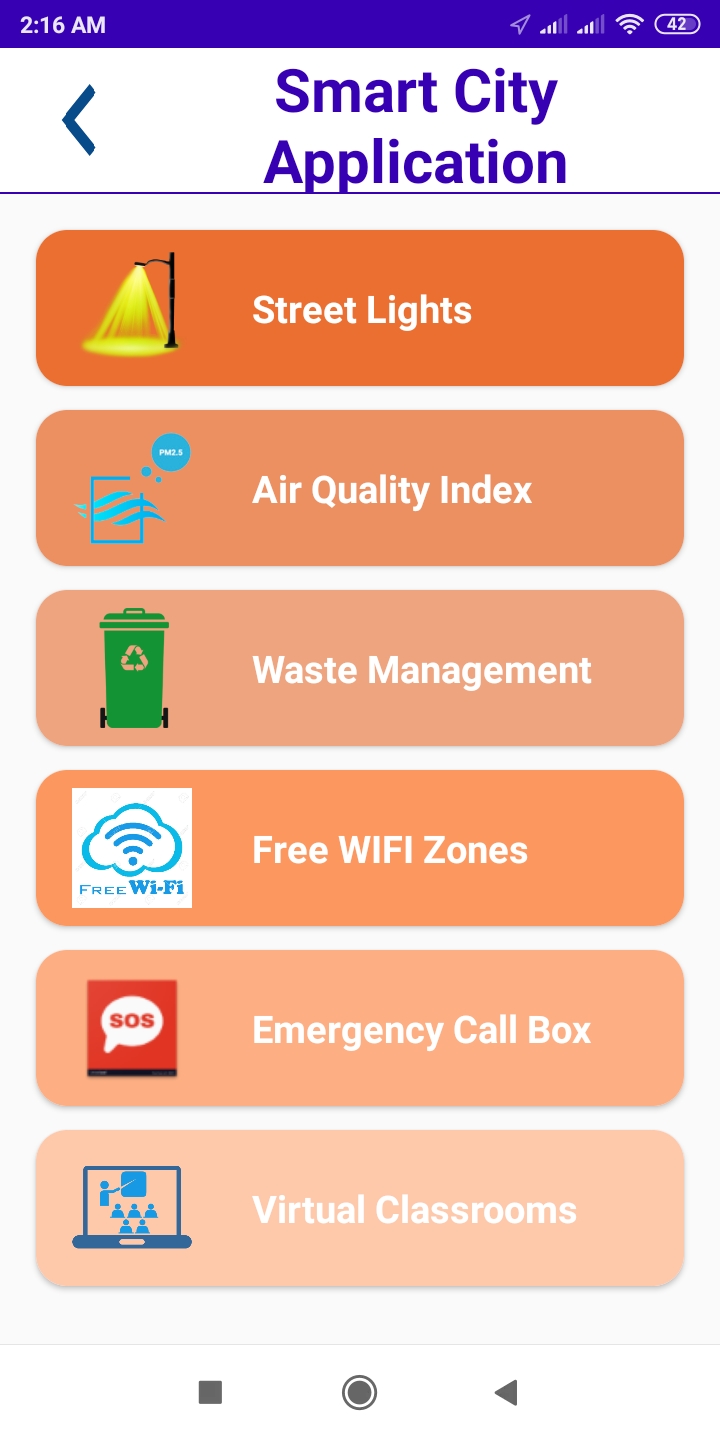Screen dimensions: 720x1440
Task: Launch Virtual Classrooms
Action: coord(360,1208)
